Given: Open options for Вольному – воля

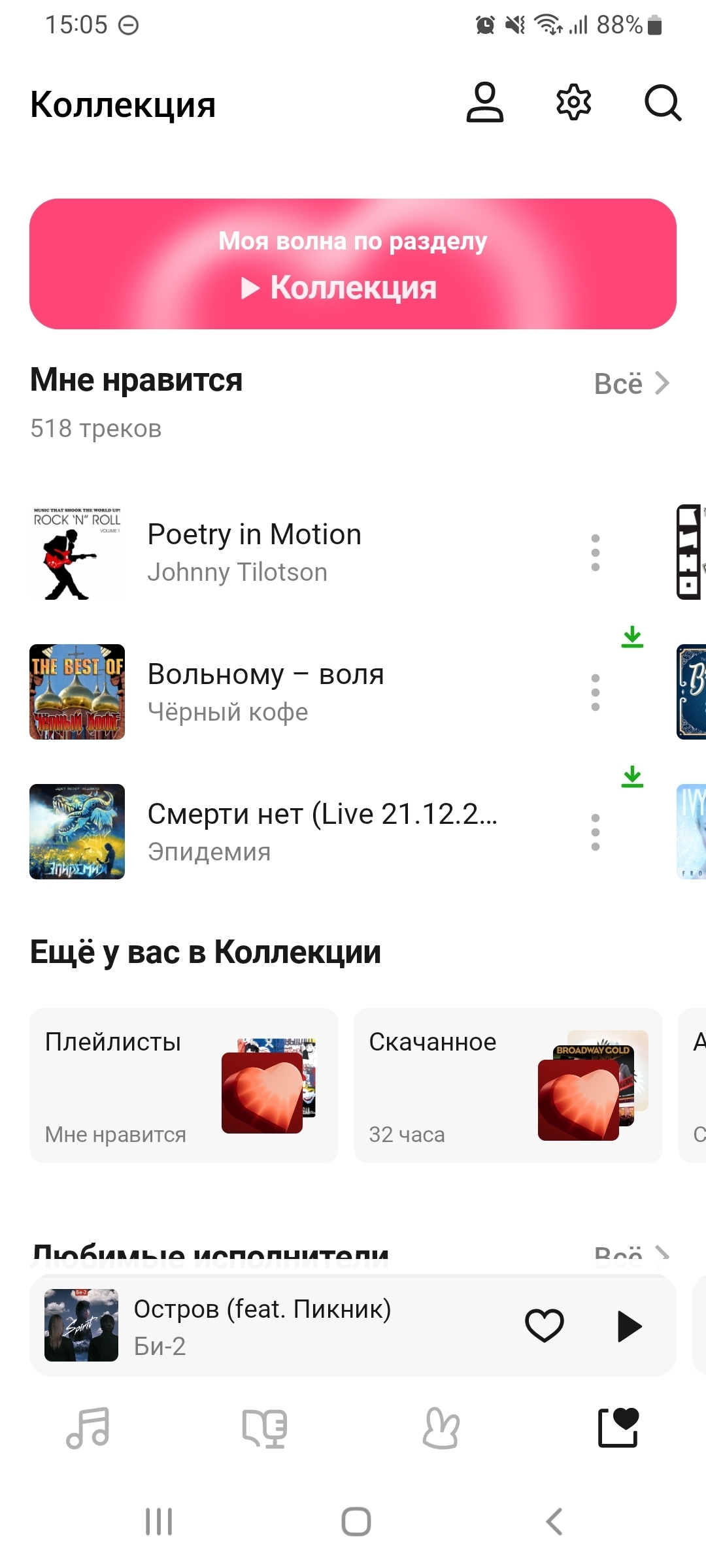Looking at the screenshot, I should click(x=595, y=693).
